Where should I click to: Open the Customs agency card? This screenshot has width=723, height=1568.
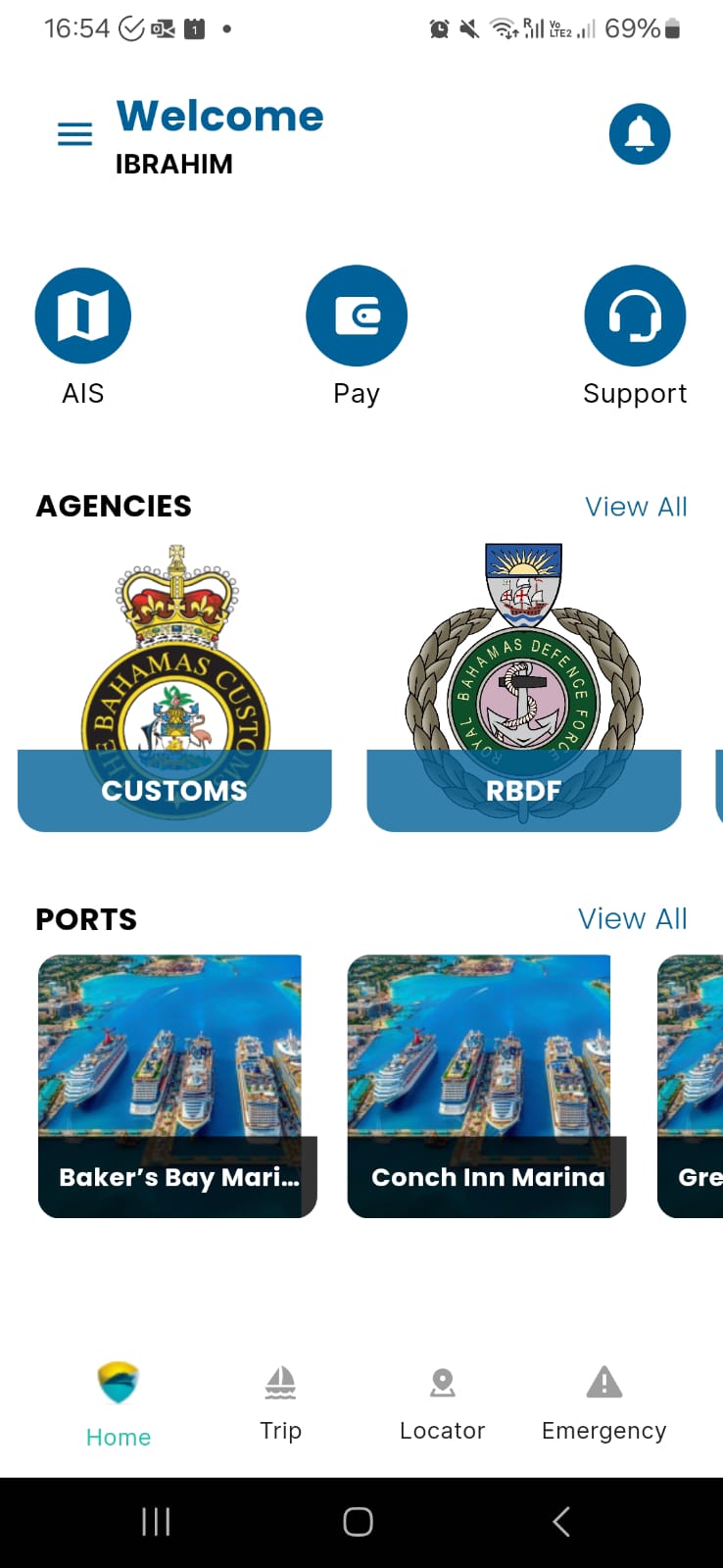pyautogui.click(x=174, y=688)
